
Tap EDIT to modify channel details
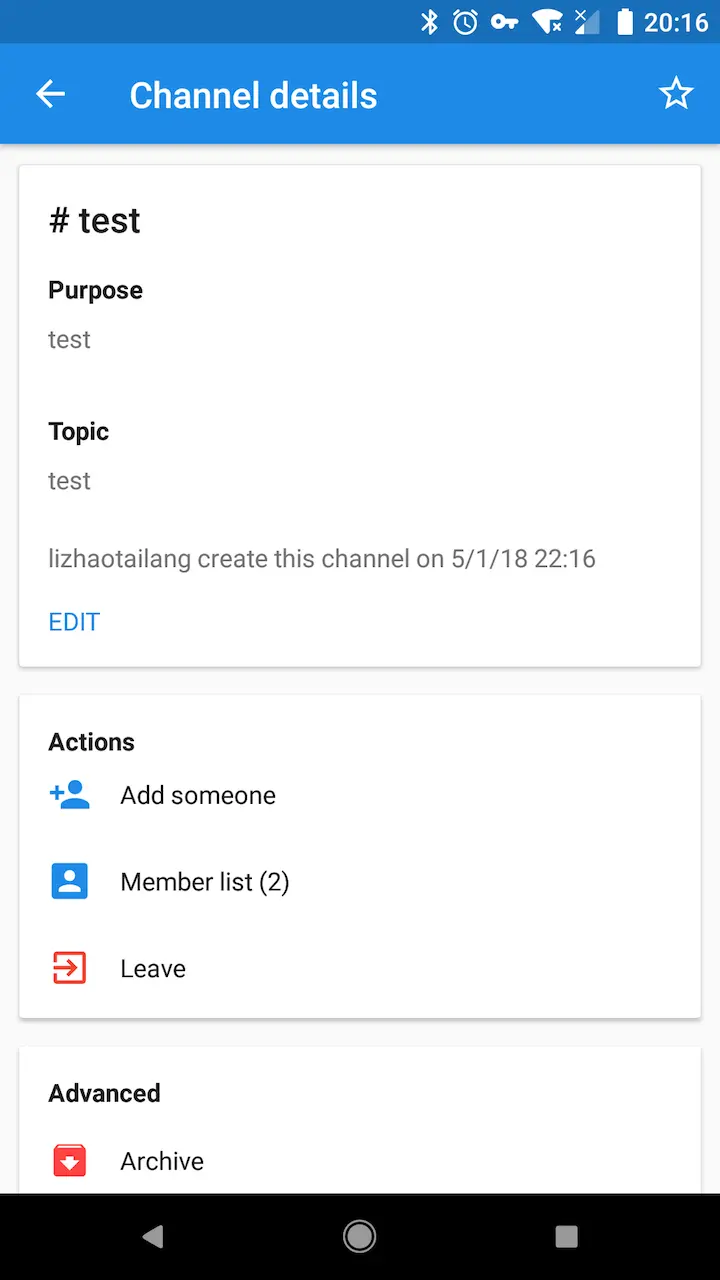click(74, 622)
